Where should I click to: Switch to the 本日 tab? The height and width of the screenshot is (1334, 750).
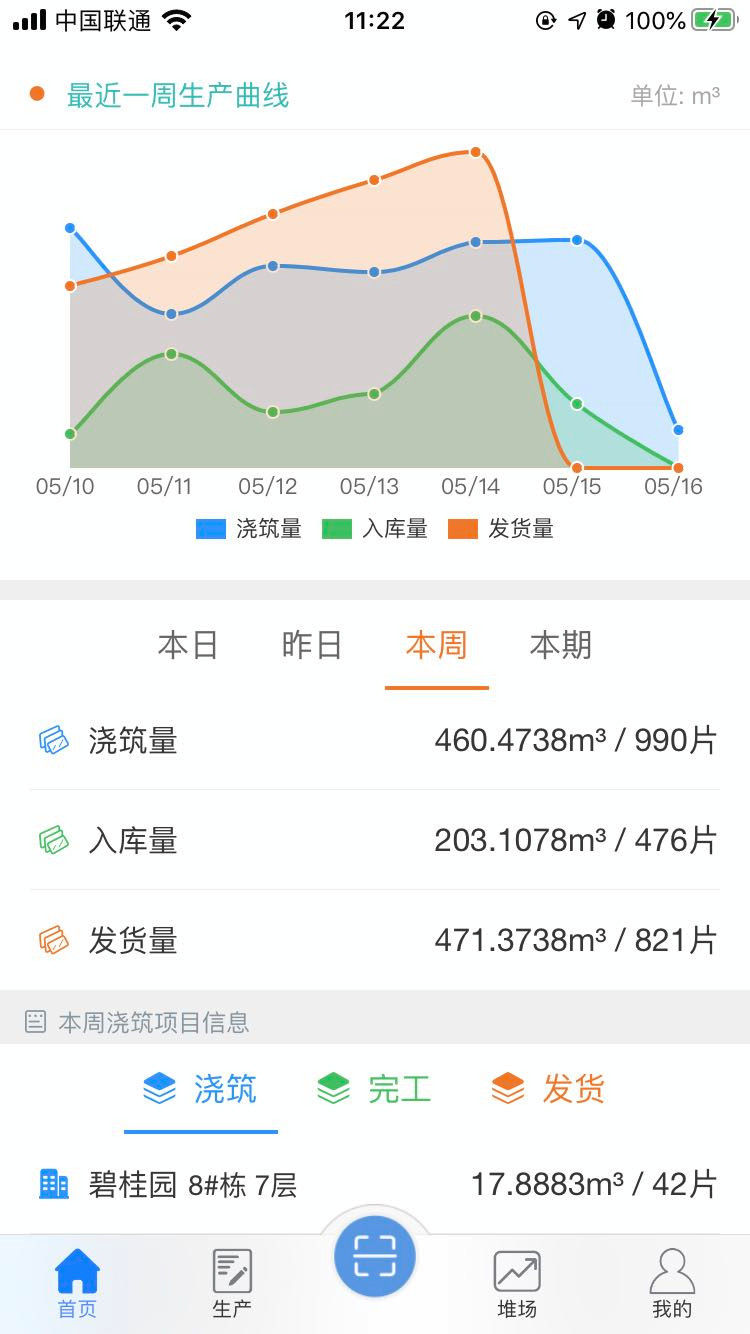click(188, 646)
